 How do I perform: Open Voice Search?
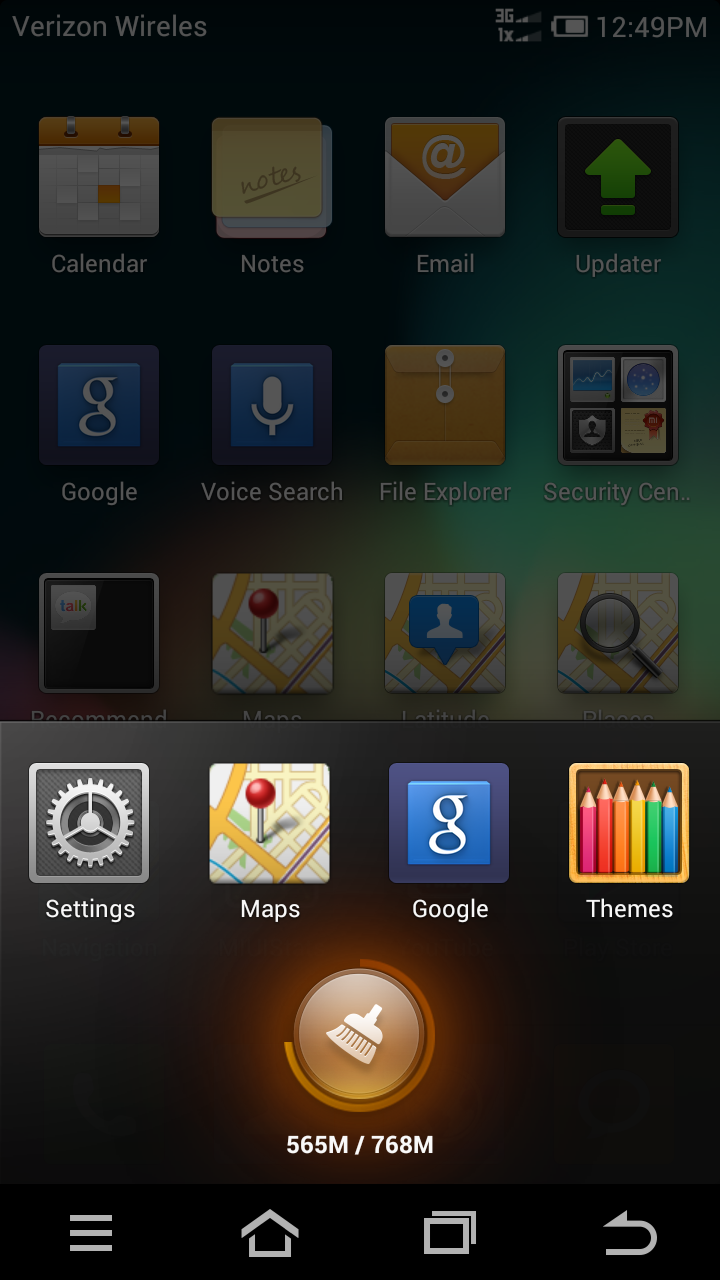[x=272, y=405]
